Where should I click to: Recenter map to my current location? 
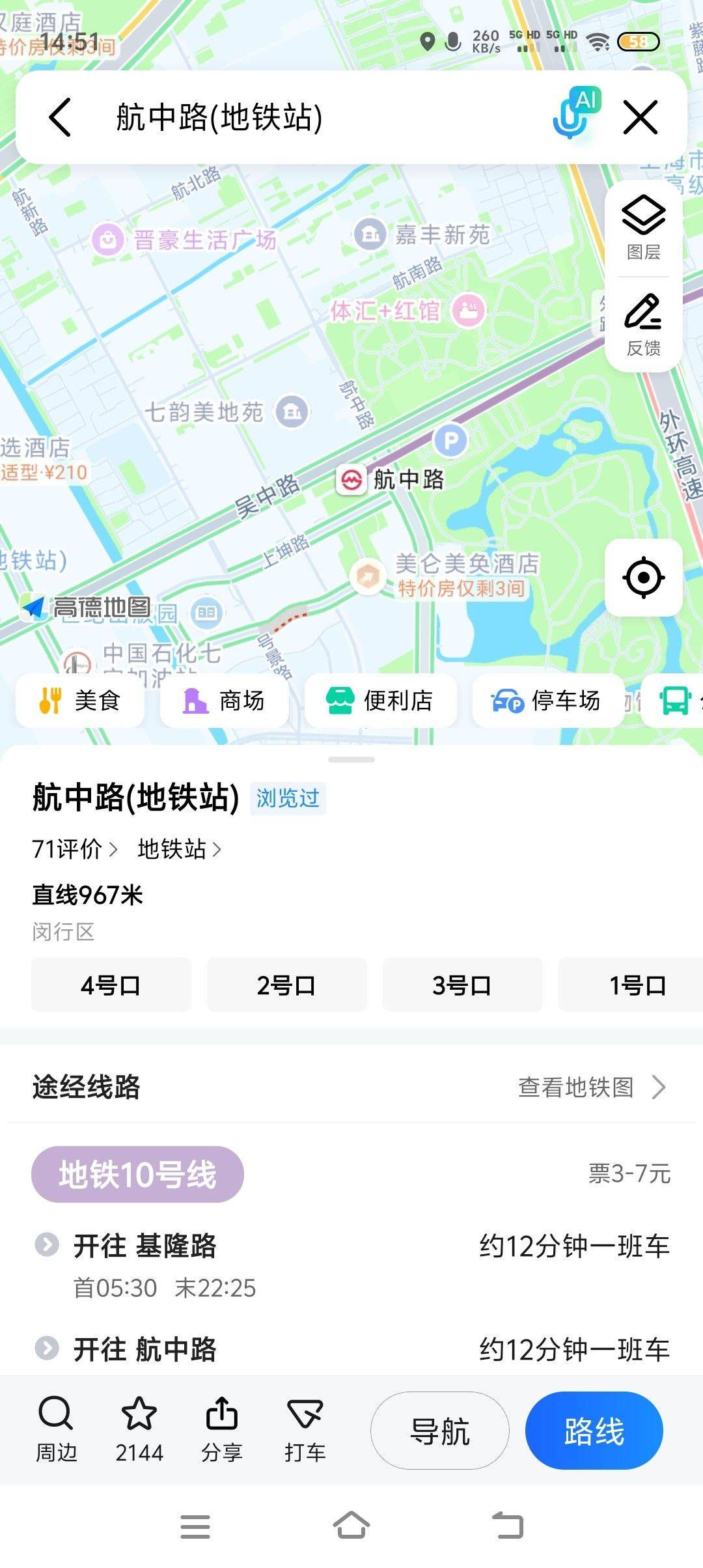coord(643,577)
